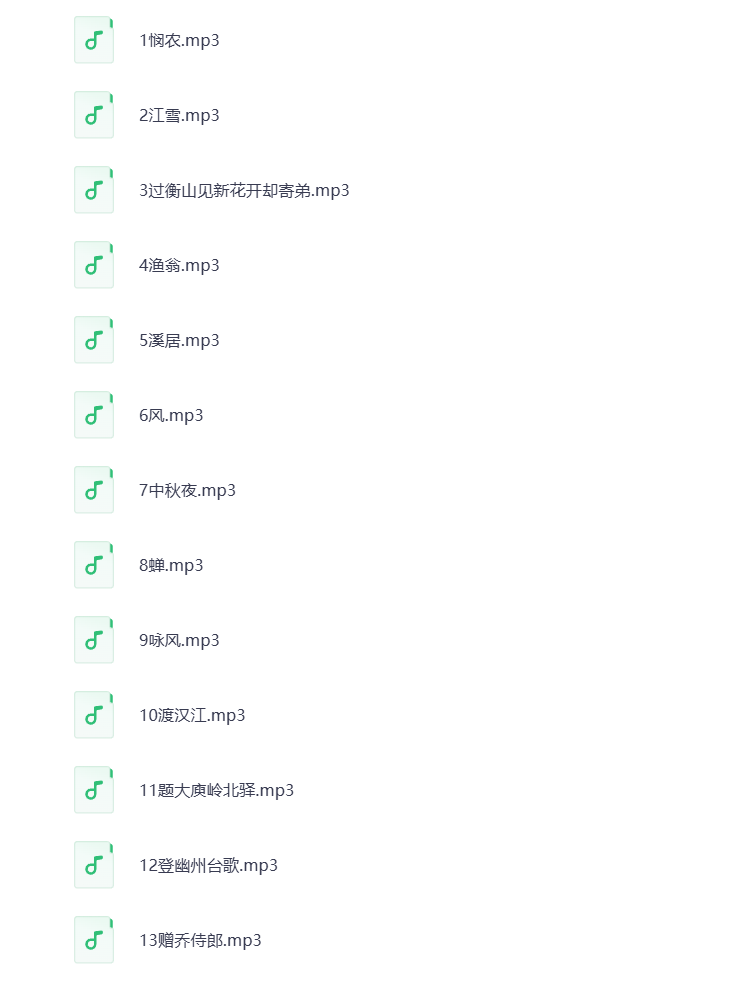The image size is (742, 982).
Task: Click the audio thumbnail for 3过衡山见新花开却寄弟.mp3
Action: [x=93, y=190]
